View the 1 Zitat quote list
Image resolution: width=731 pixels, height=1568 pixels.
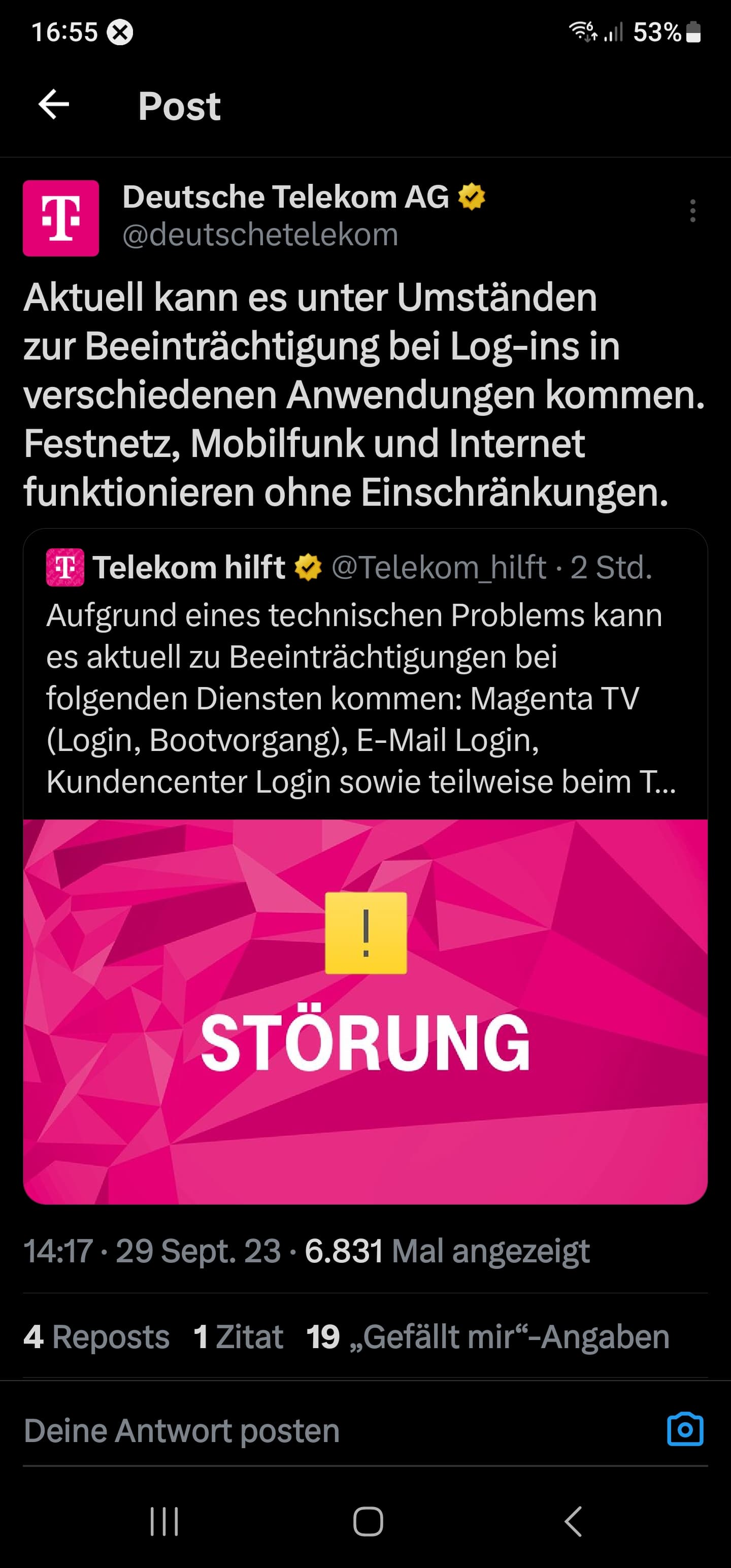(x=239, y=1337)
